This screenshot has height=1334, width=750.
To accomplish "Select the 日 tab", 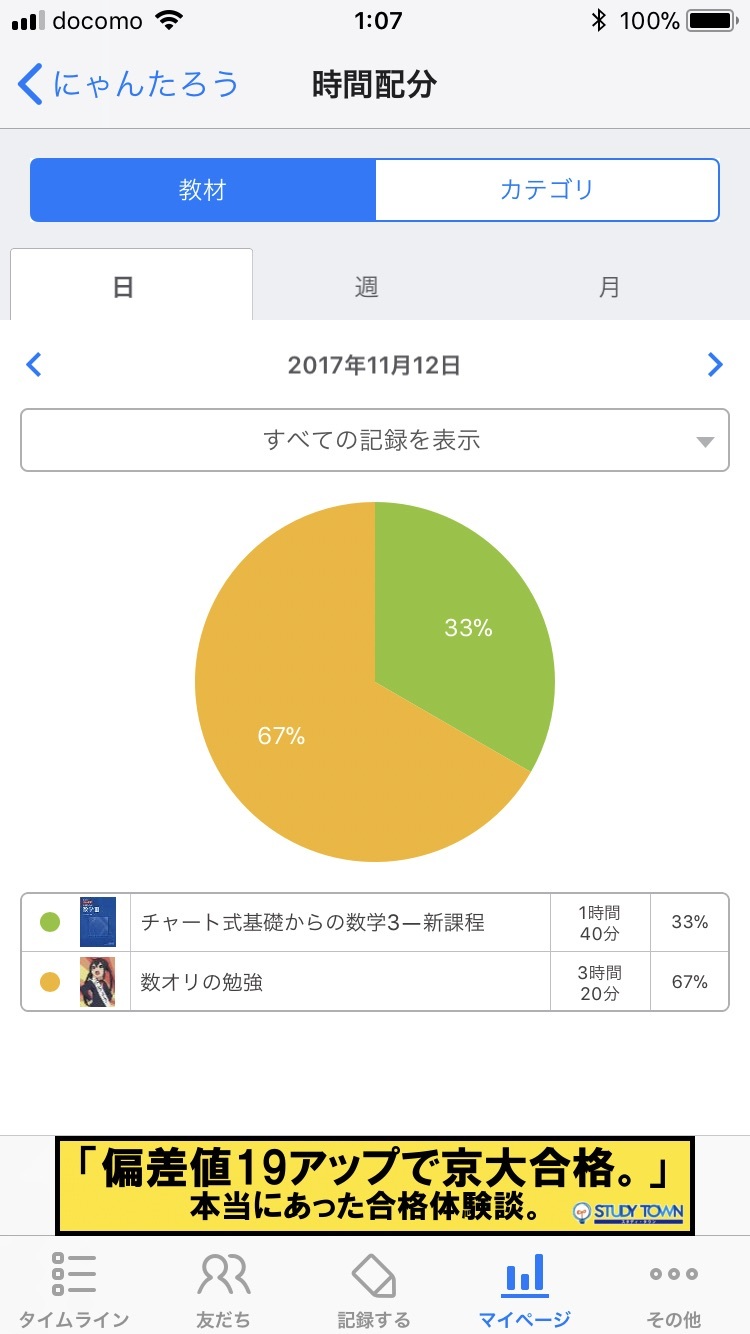I will coord(131,285).
